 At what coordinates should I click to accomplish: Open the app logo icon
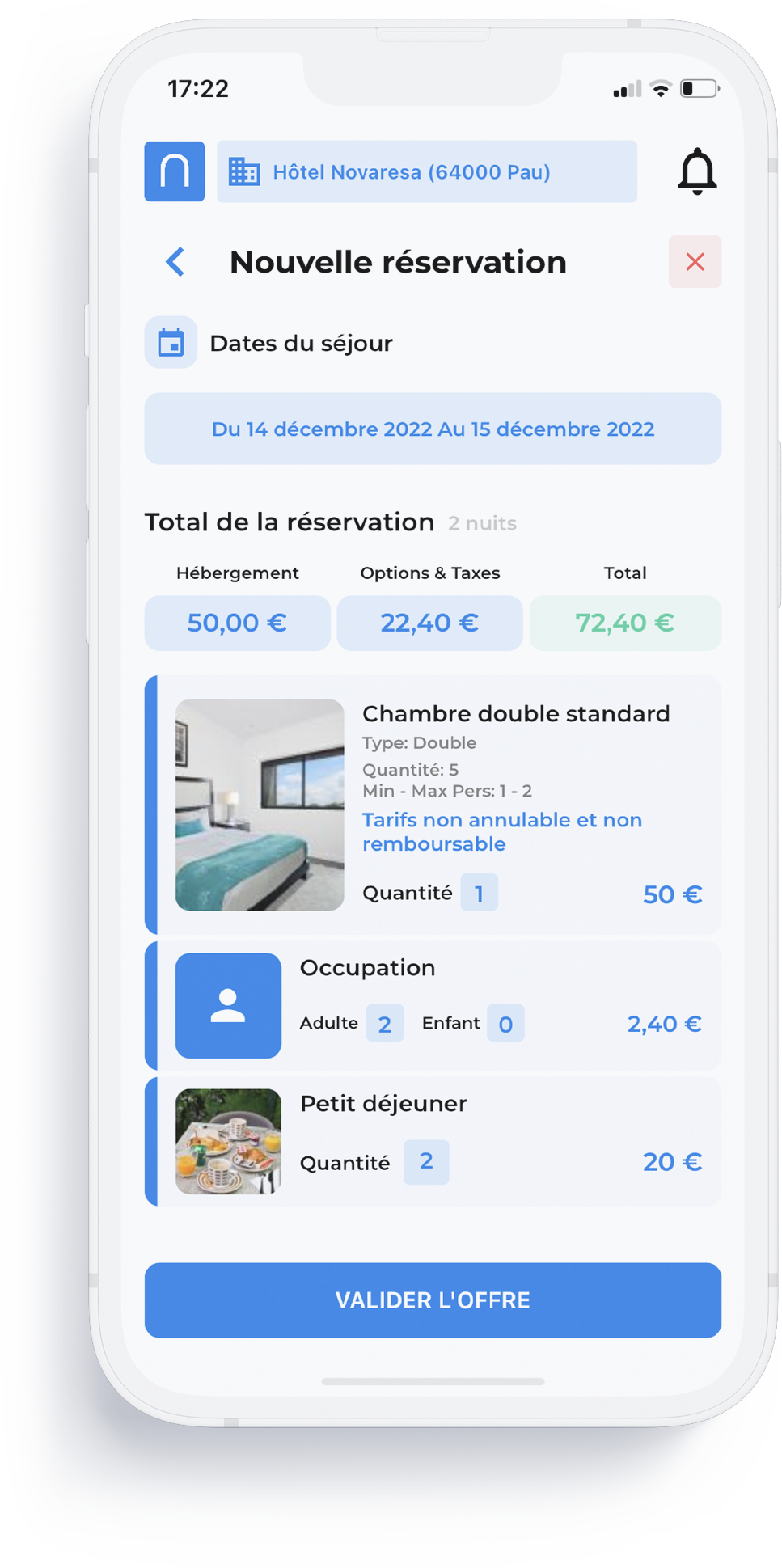point(174,171)
